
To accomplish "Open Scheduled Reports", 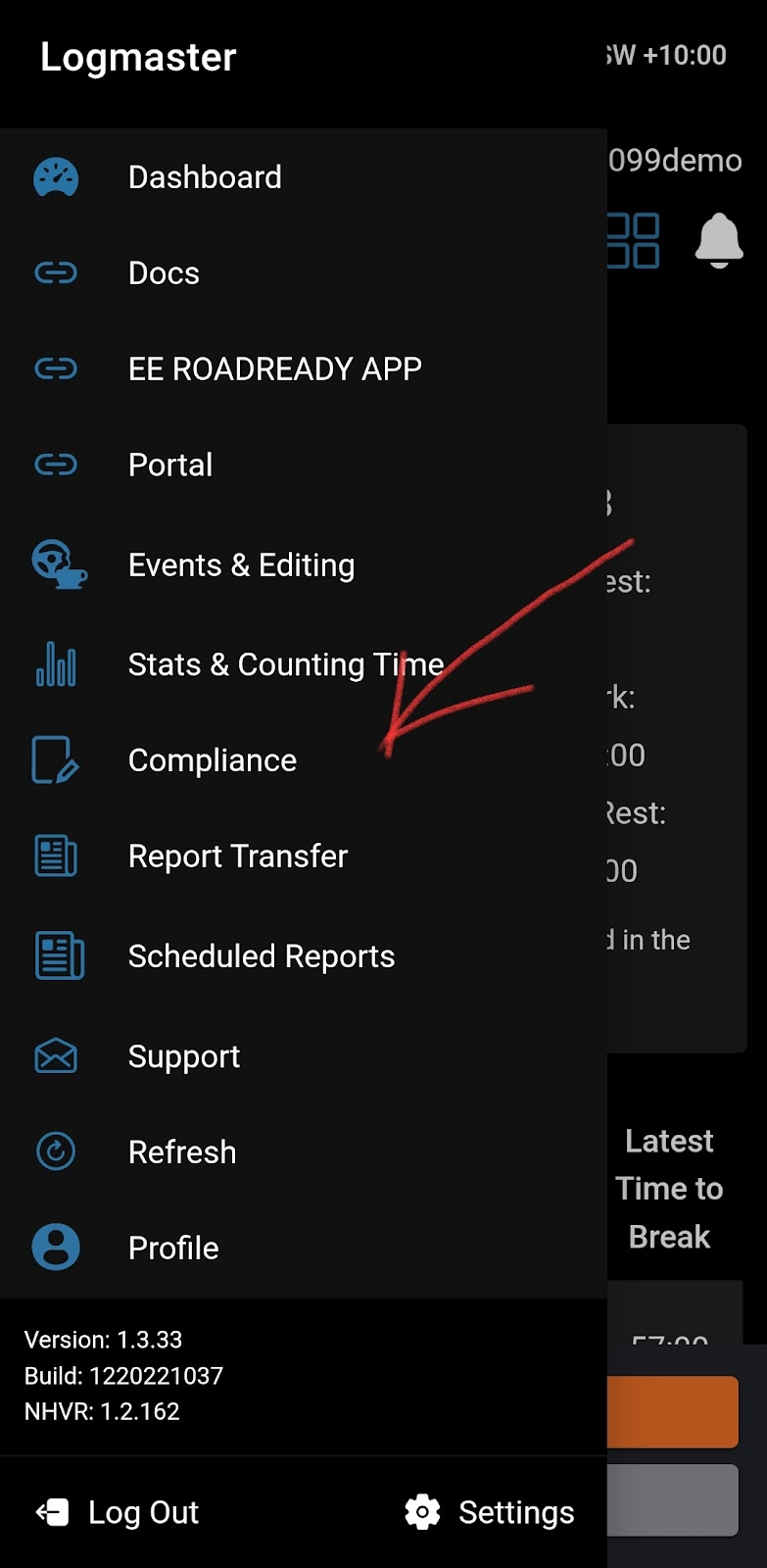I will pyautogui.click(x=261, y=956).
